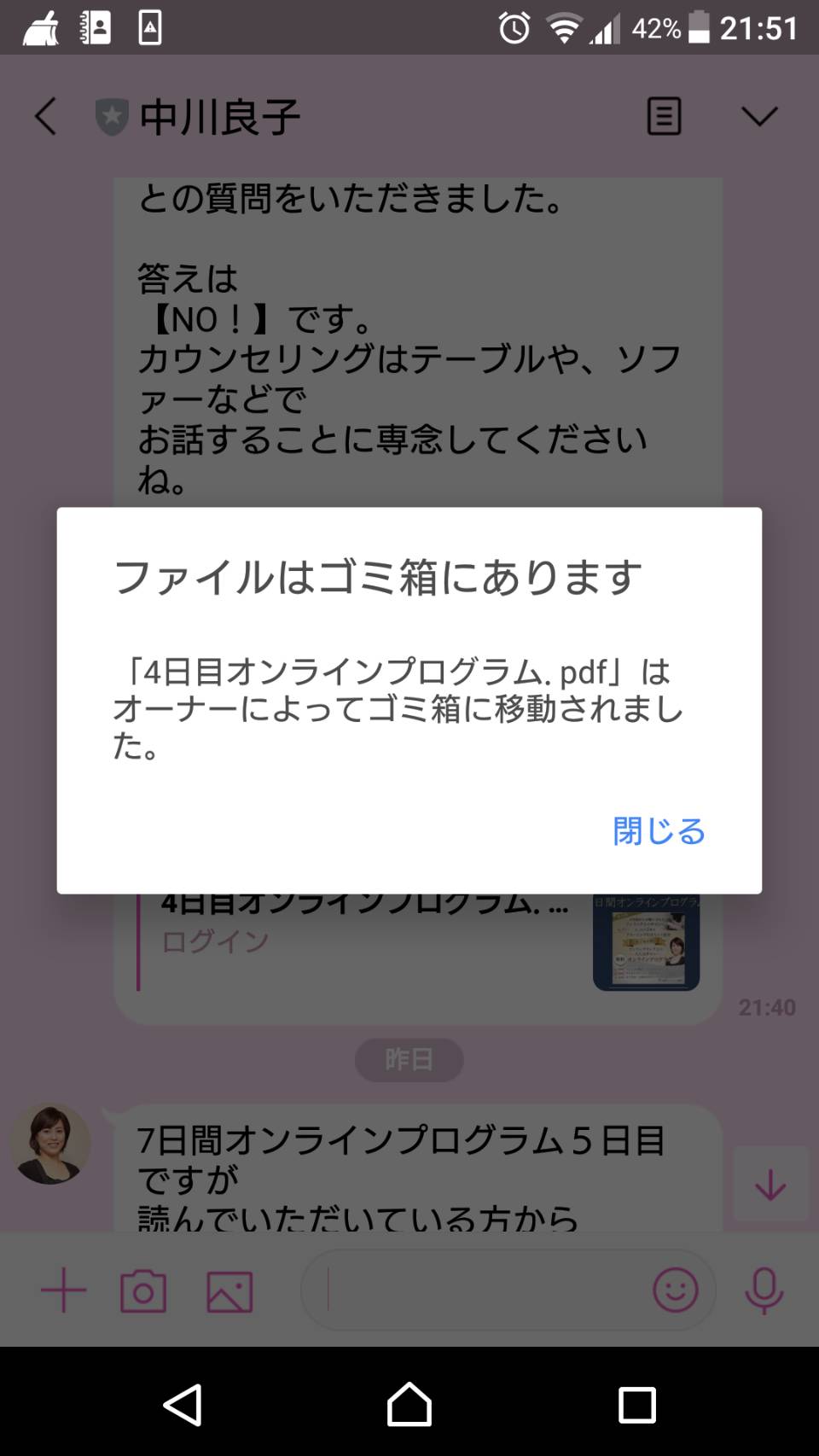Go back from the 中川良子 chat
The height and width of the screenshot is (1456, 819).
(46, 116)
